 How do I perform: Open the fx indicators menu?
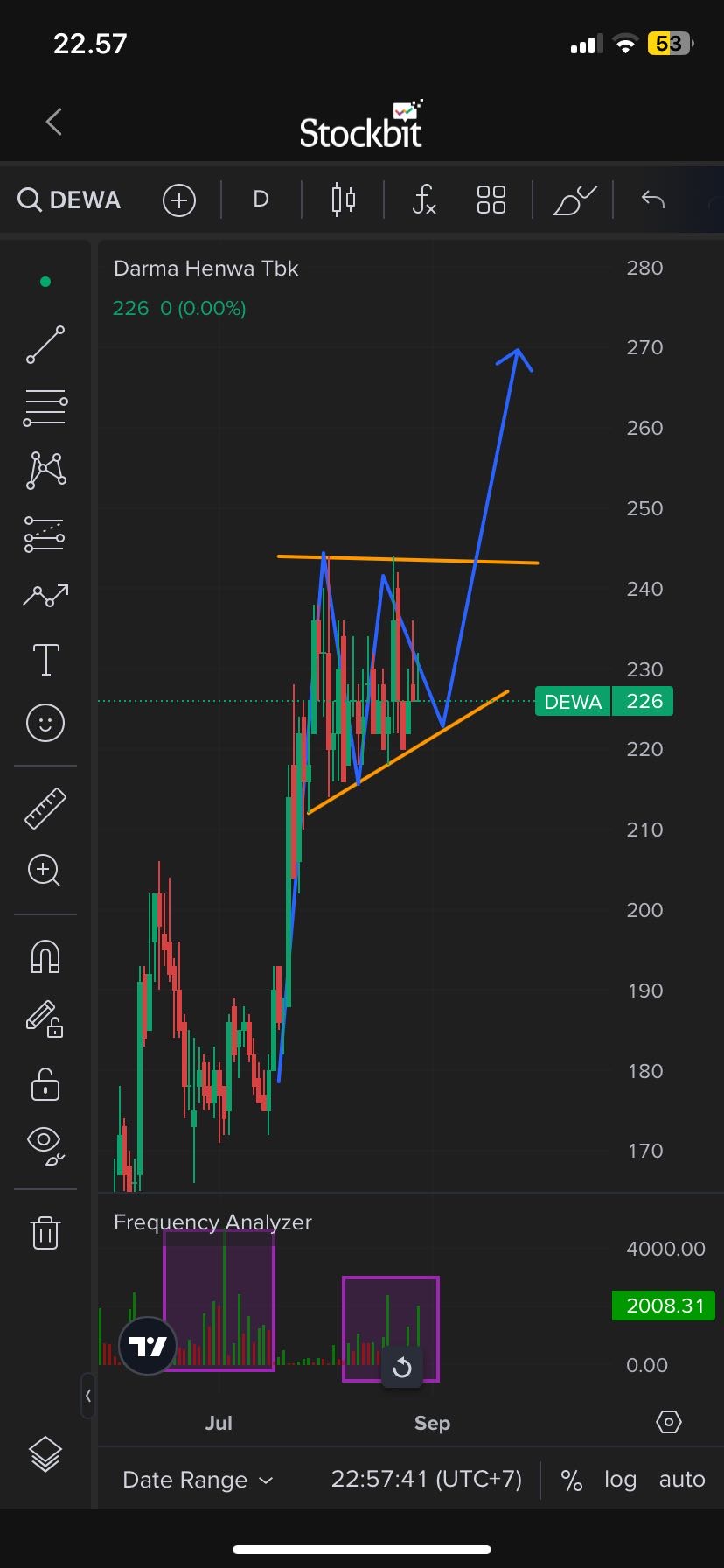(x=424, y=199)
